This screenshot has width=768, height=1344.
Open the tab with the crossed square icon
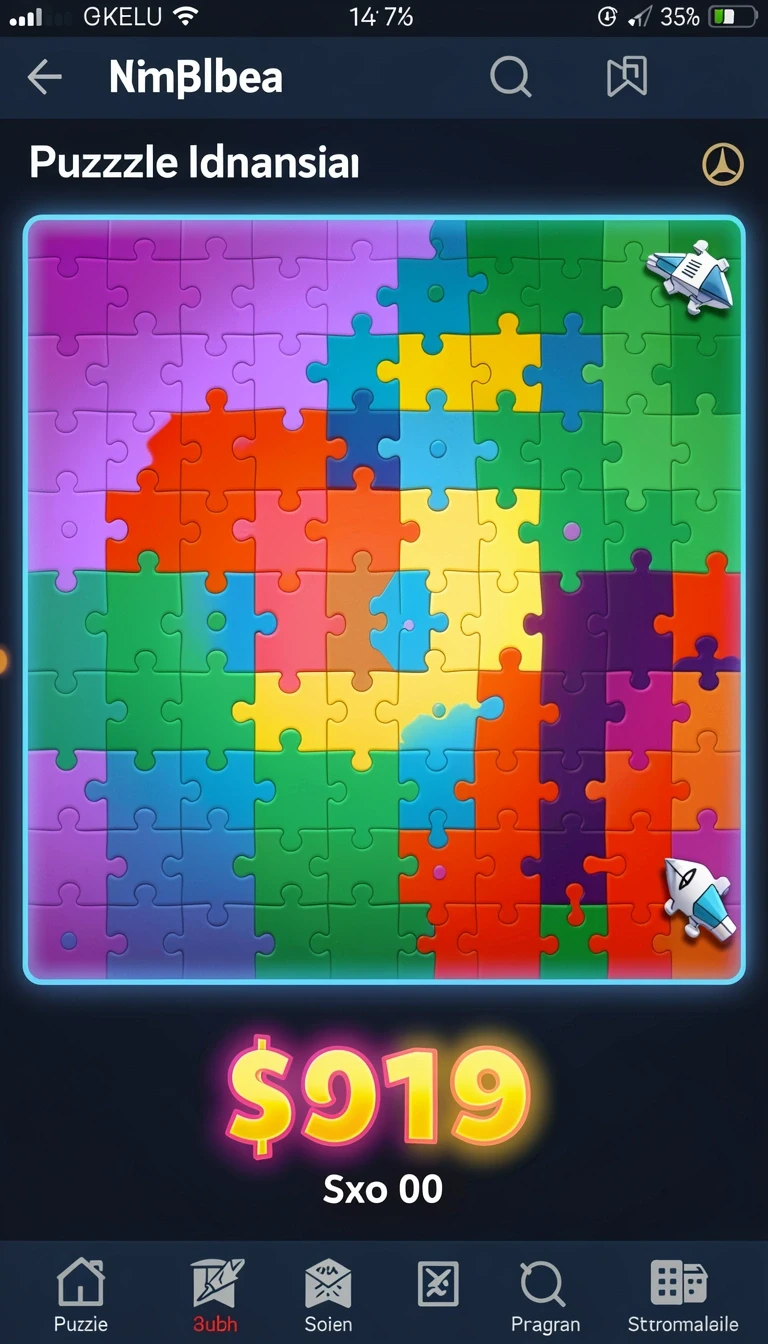click(x=438, y=1284)
